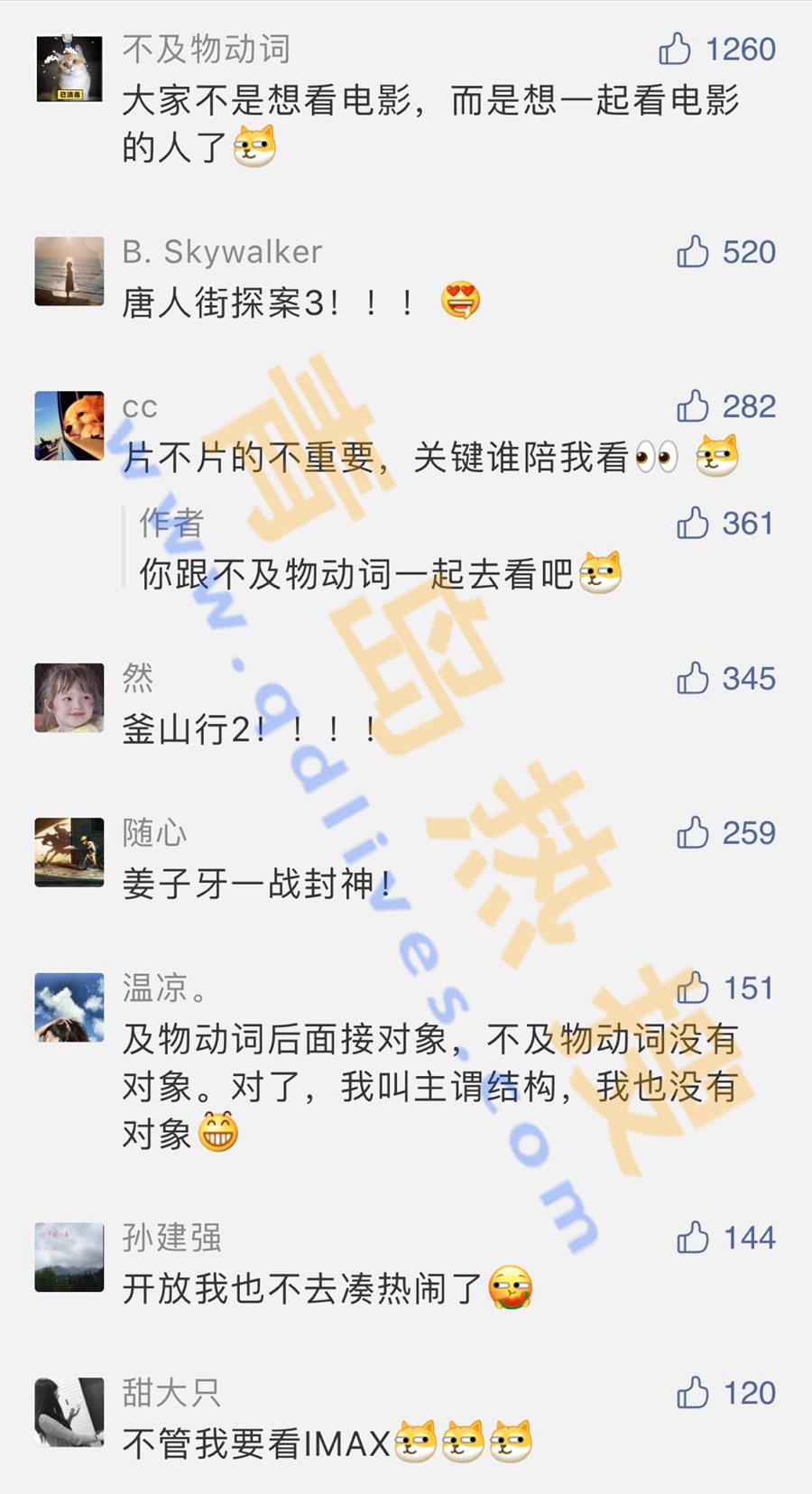Image resolution: width=812 pixels, height=1494 pixels.
Task: Like 随心's 姜子牙 comment
Action: click(x=692, y=832)
